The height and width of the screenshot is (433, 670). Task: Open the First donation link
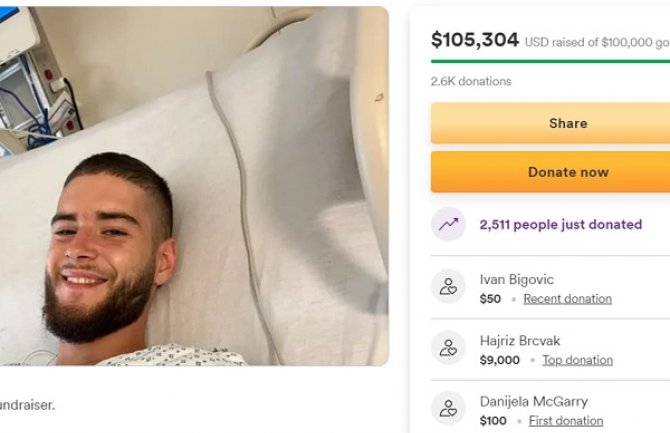click(x=566, y=421)
